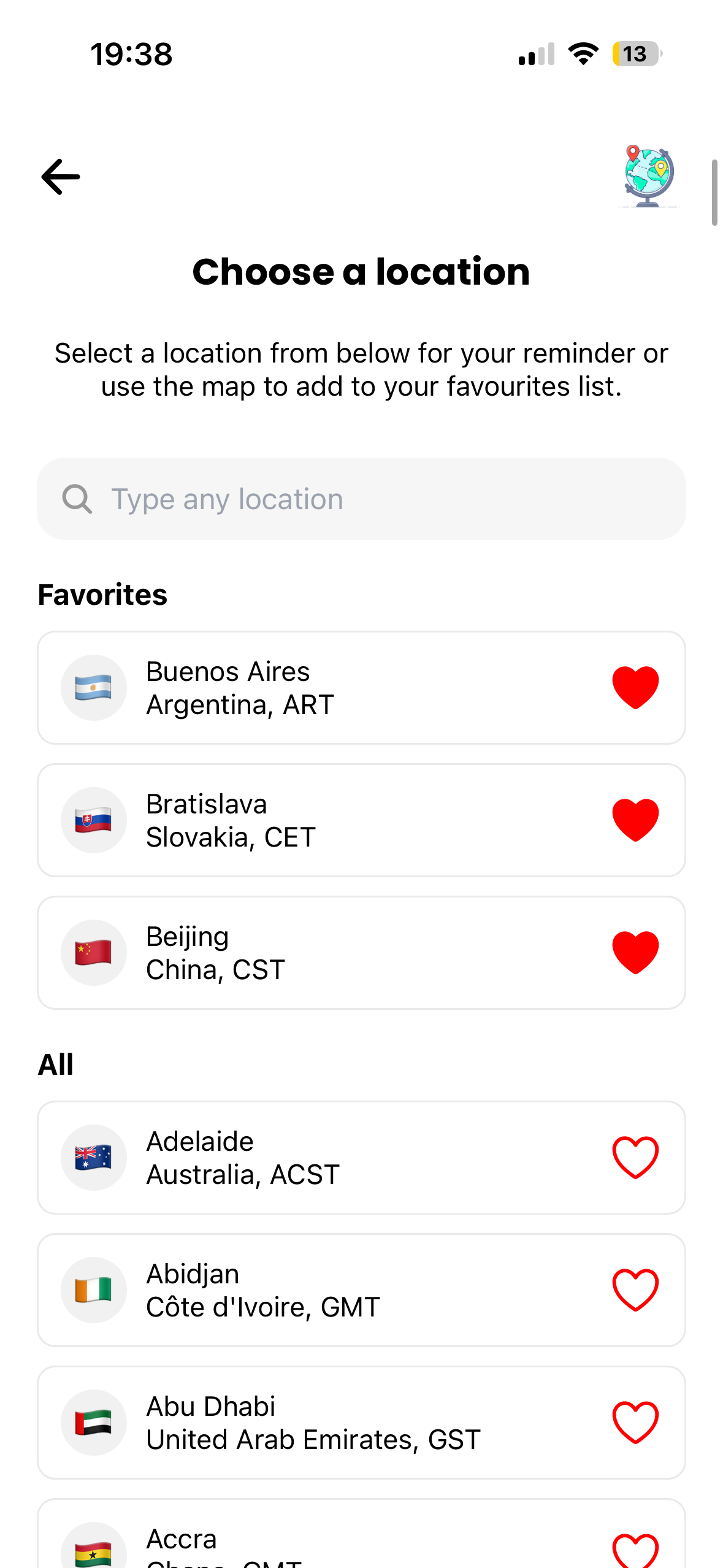Add Adelaide to favorites with heart
This screenshot has width=723, height=1568.
635,1158
